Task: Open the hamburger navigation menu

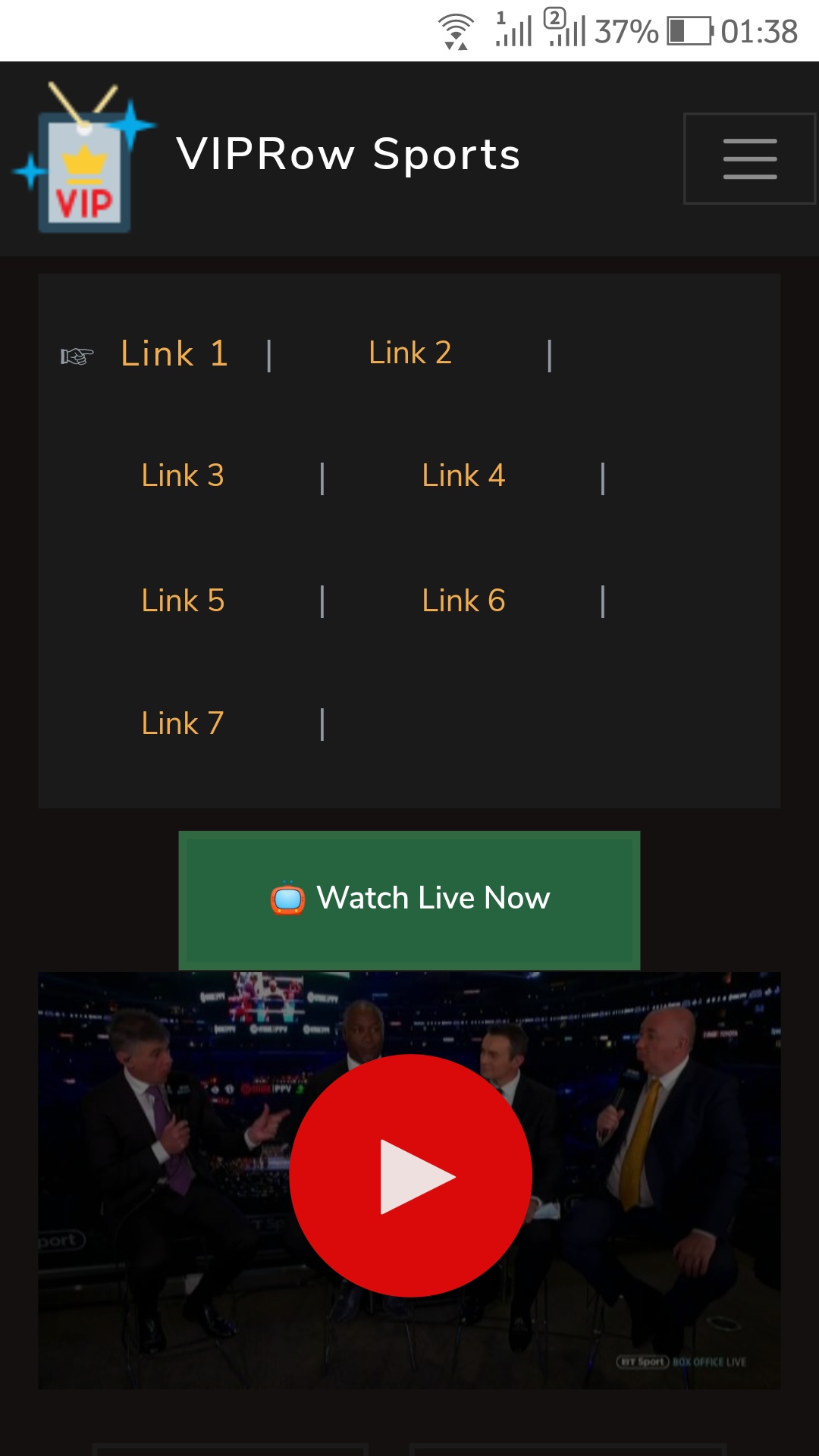Action: click(749, 158)
